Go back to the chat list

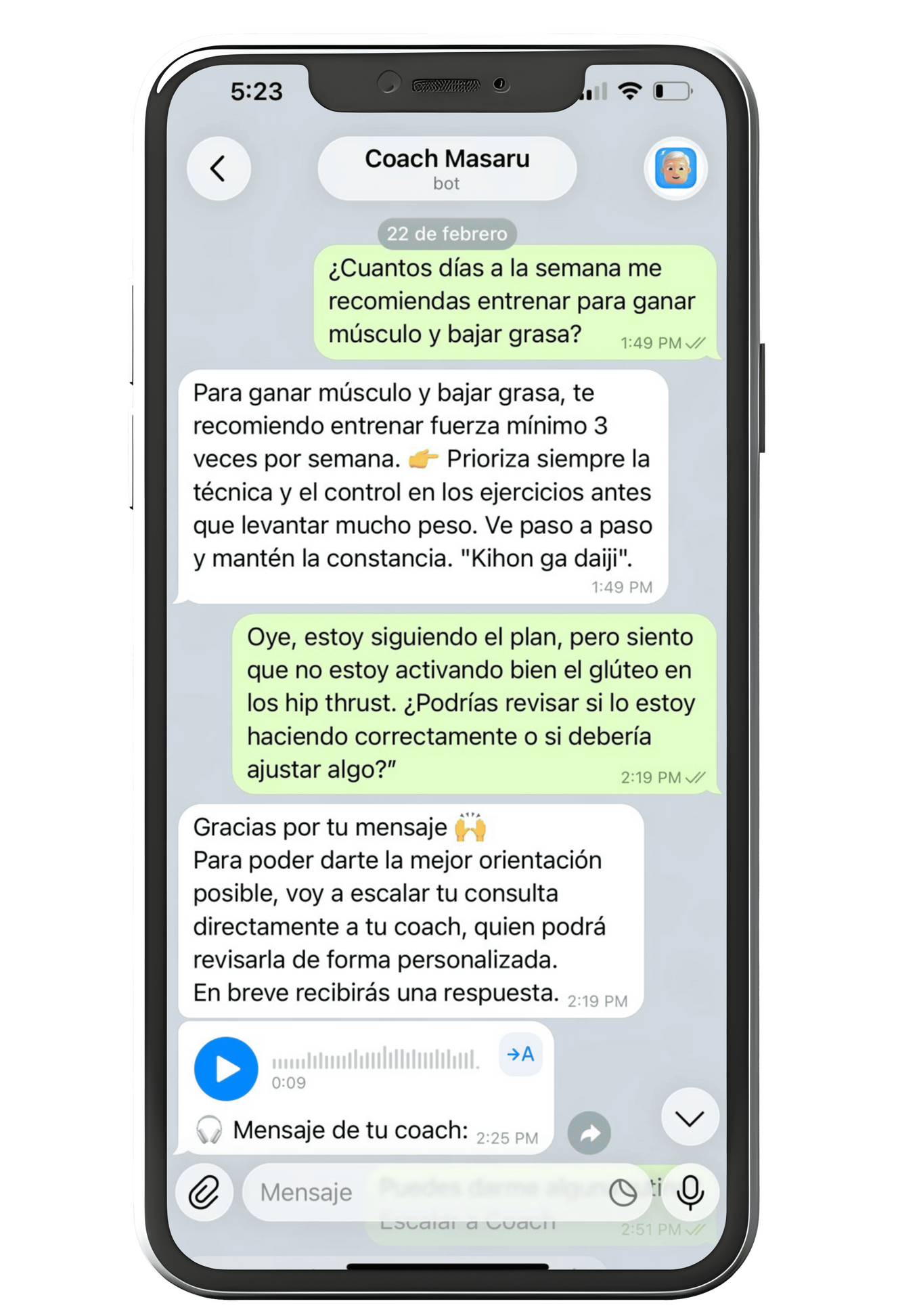(218, 169)
